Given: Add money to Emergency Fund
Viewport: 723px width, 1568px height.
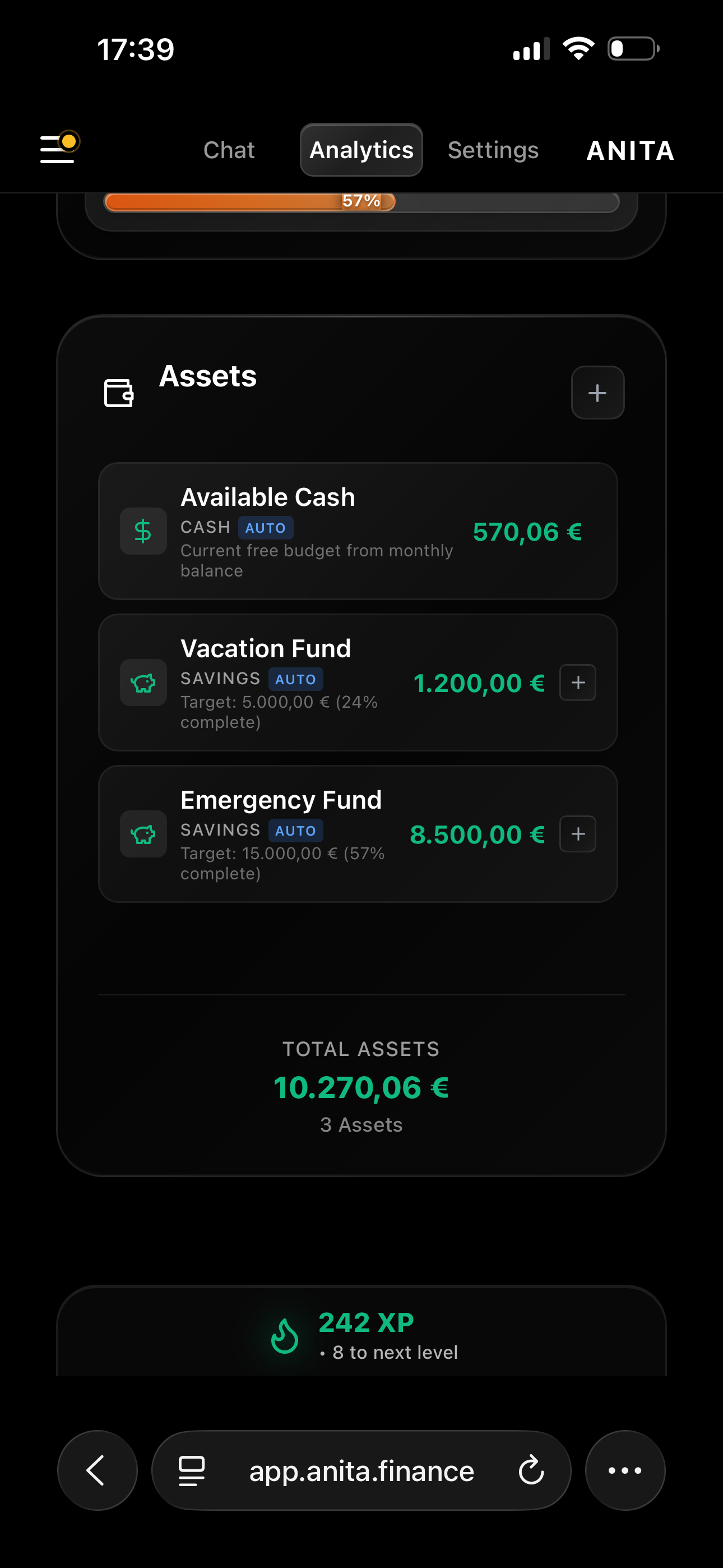Looking at the screenshot, I should click(x=577, y=834).
